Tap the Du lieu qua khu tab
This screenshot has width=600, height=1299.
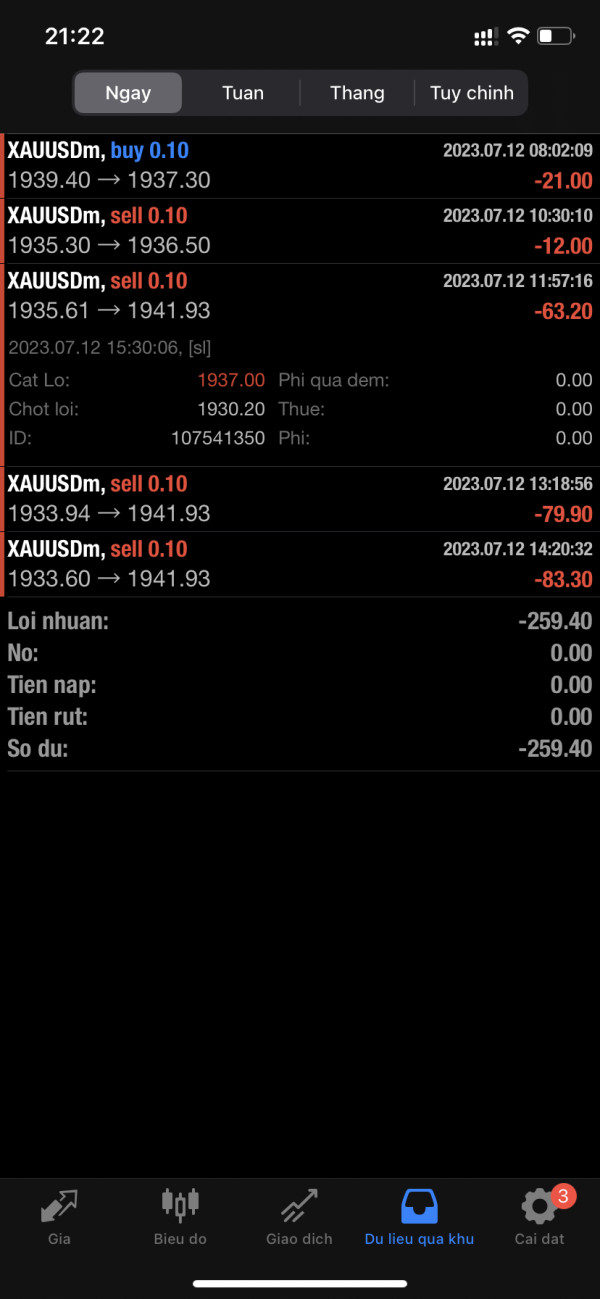[x=419, y=1217]
